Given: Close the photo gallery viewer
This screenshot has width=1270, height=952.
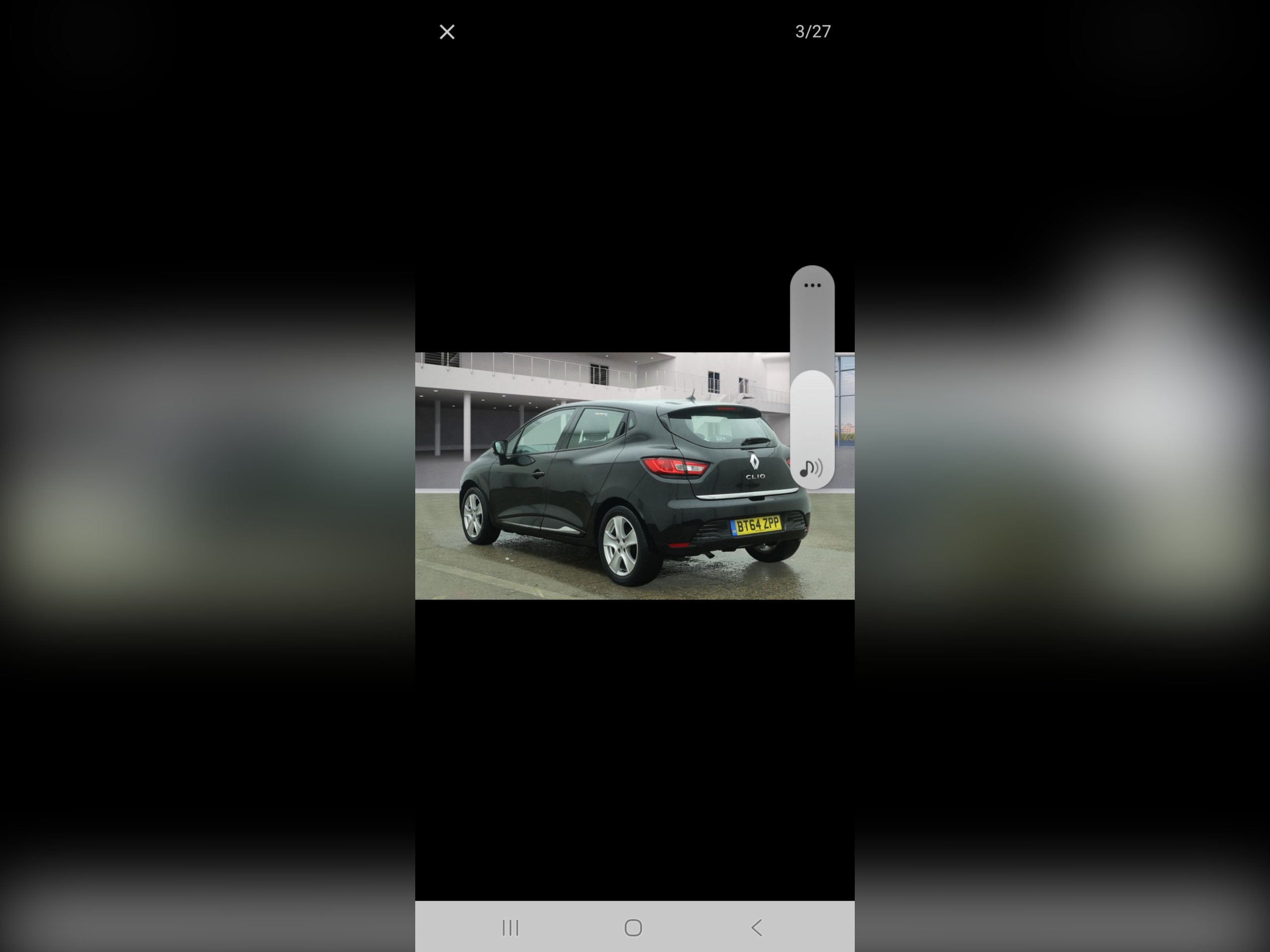Looking at the screenshot, I should (446, 32).
